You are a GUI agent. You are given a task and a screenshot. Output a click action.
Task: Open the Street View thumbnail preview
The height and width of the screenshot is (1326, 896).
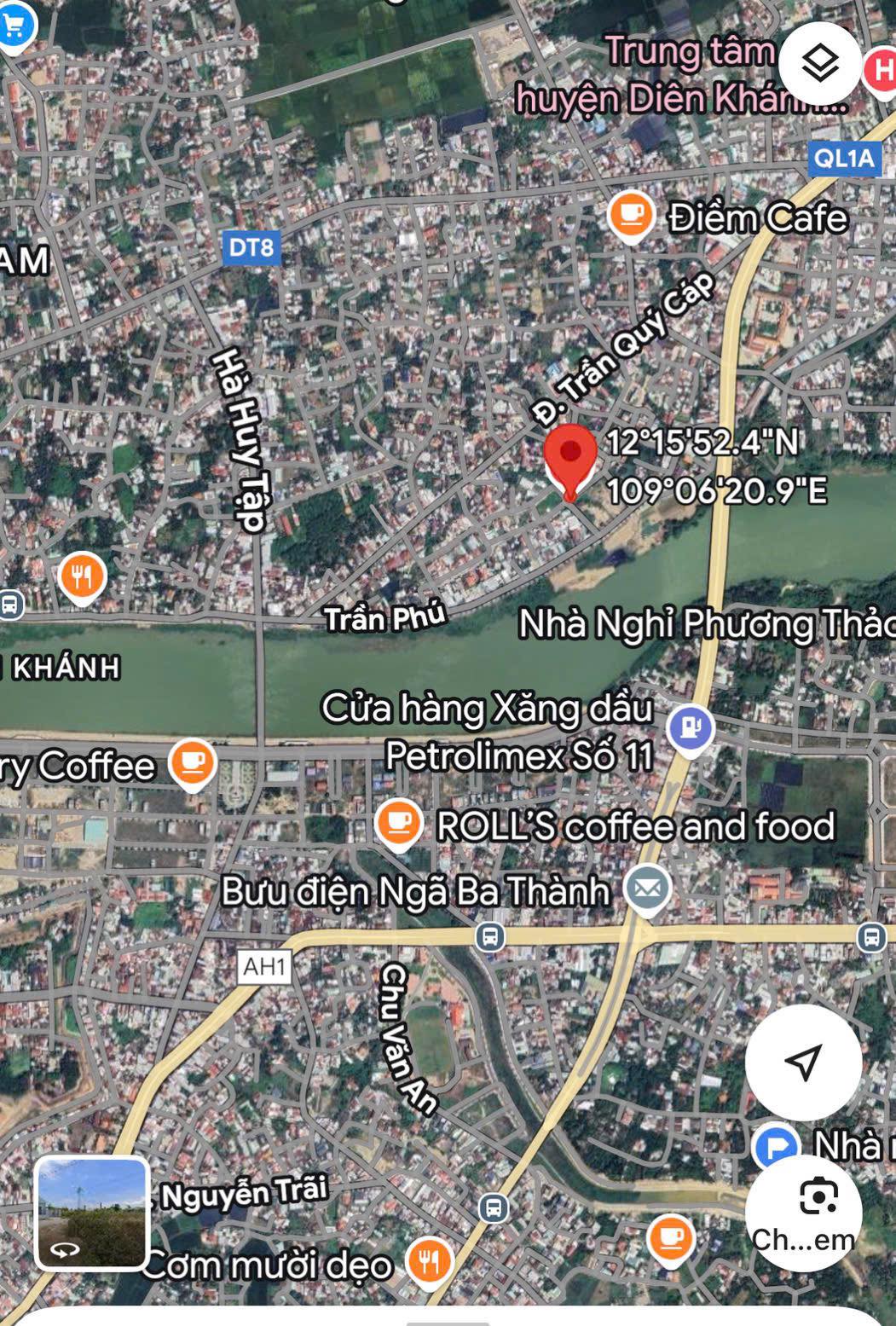pos(92,1213)
